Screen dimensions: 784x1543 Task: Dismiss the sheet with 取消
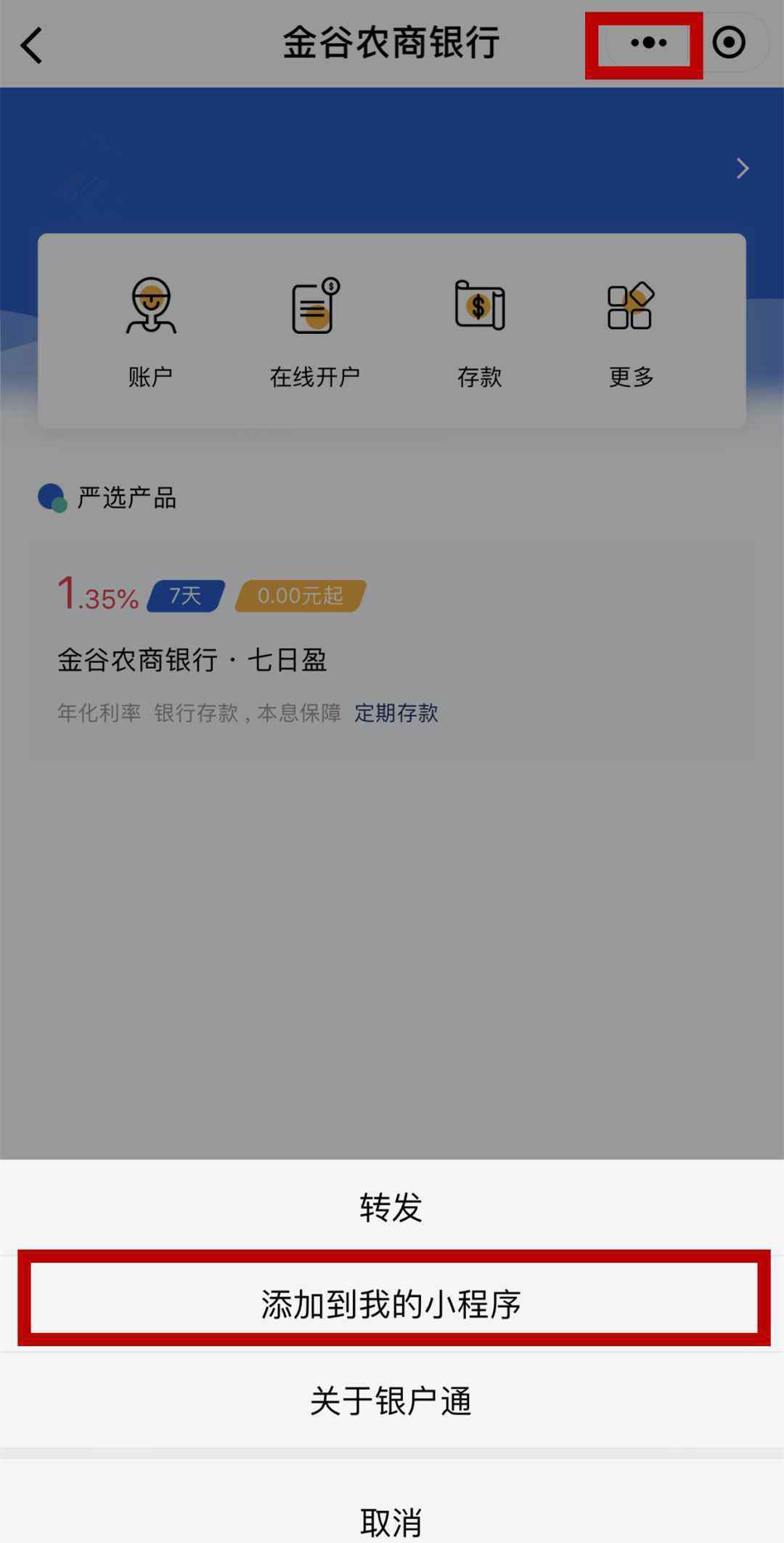pos(391,1502)
